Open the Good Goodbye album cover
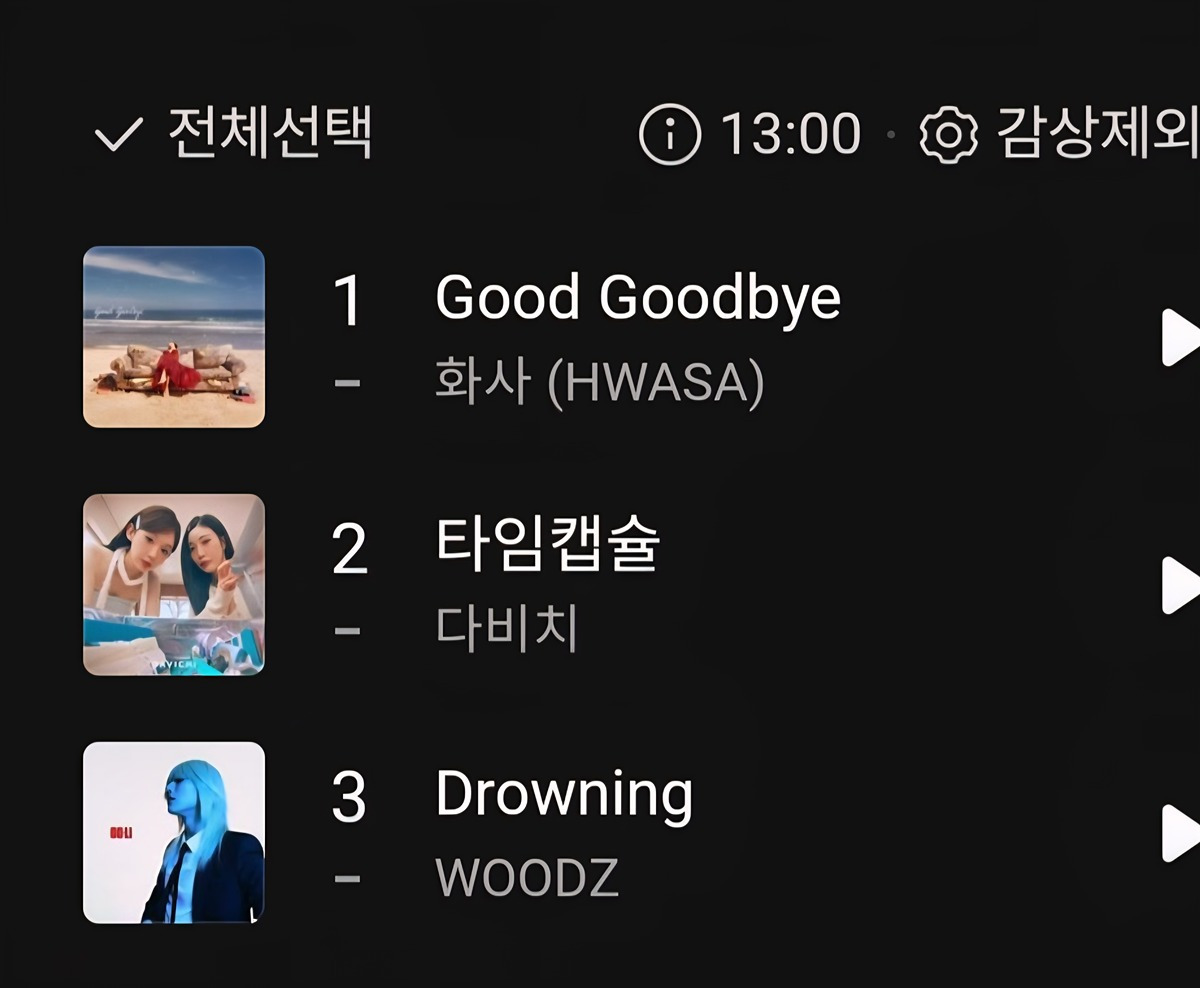The height and width of the screenshot is (988, 1200). point(174,337)
